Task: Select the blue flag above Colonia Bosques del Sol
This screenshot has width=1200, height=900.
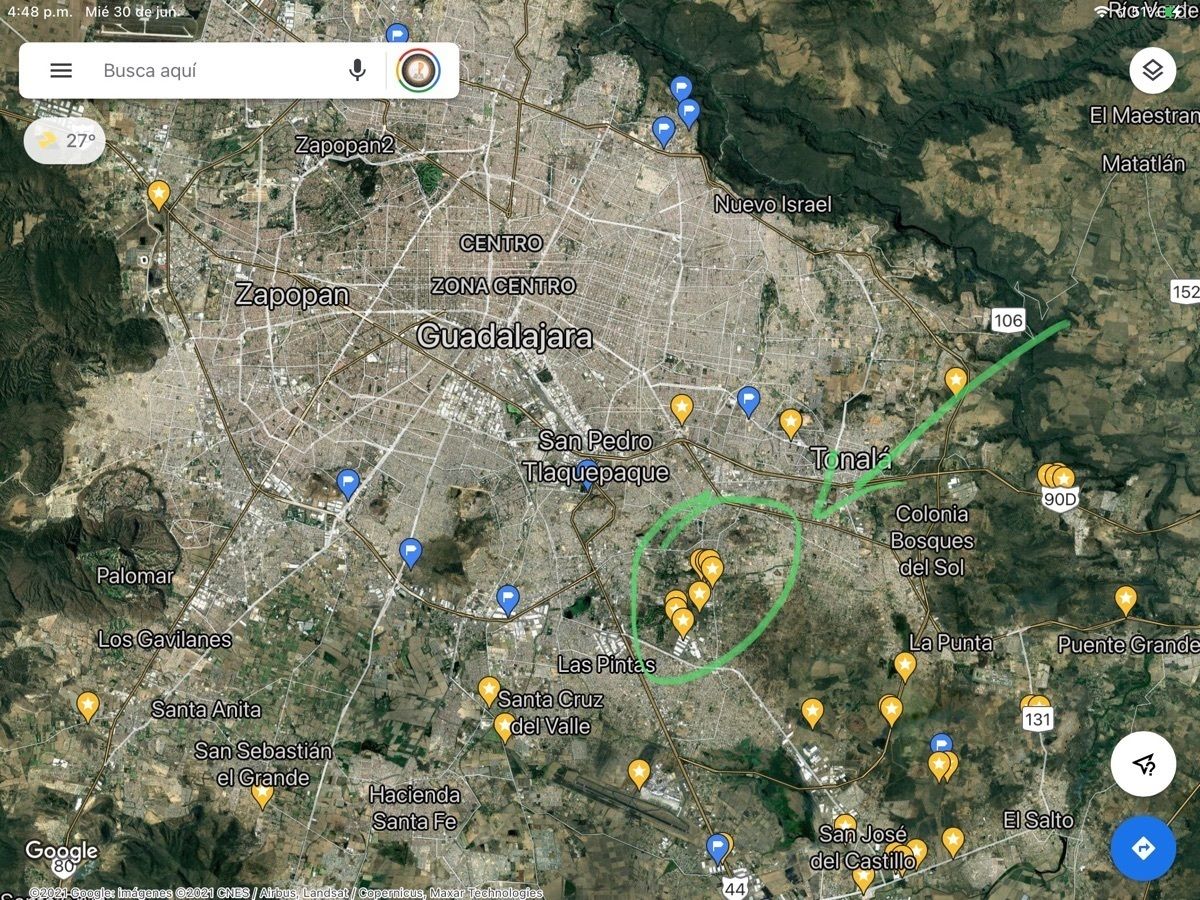Action: pyautogui.click(x=748, y=401)
